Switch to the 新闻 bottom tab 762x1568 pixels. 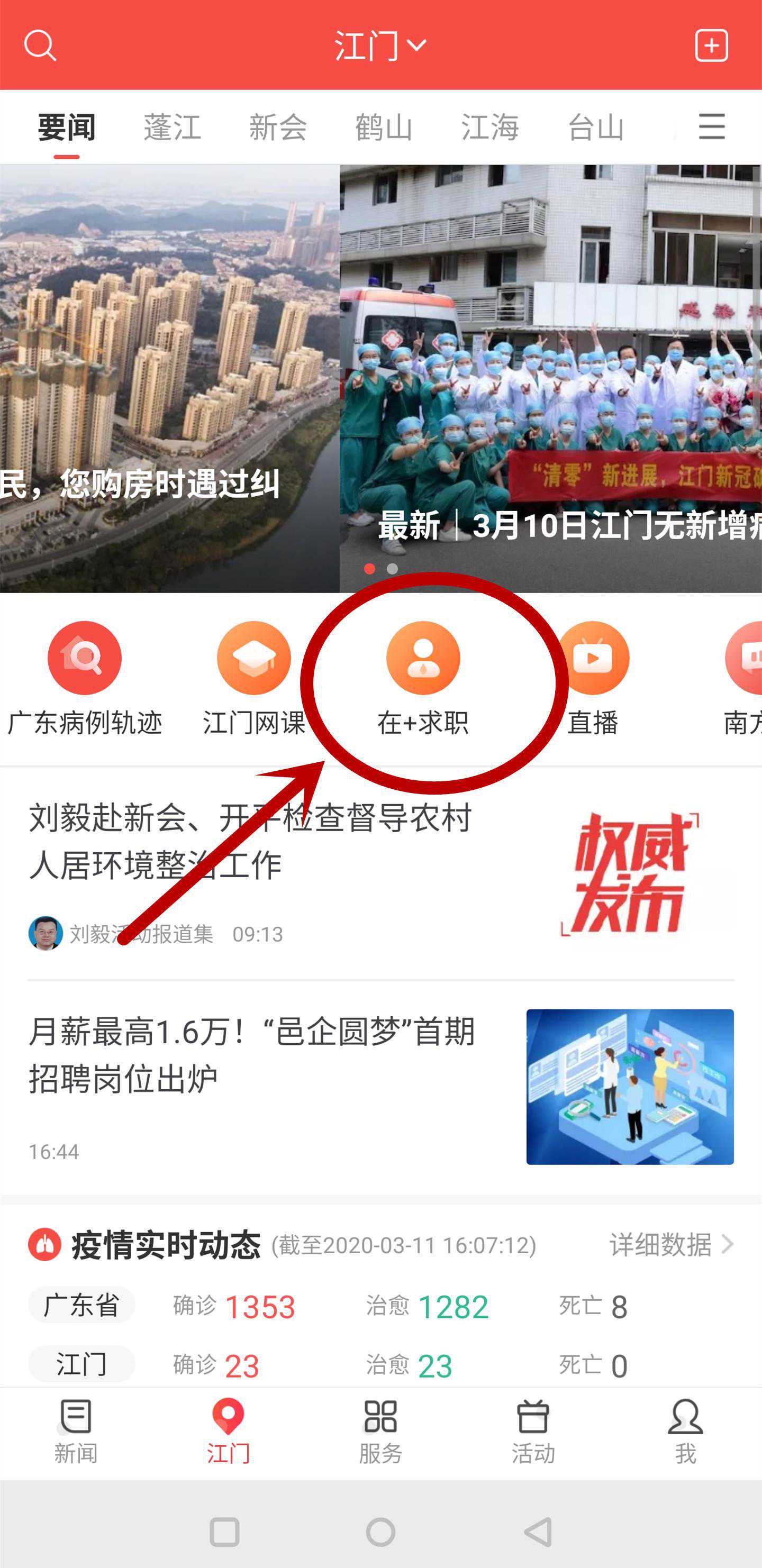pos(76,1431)
